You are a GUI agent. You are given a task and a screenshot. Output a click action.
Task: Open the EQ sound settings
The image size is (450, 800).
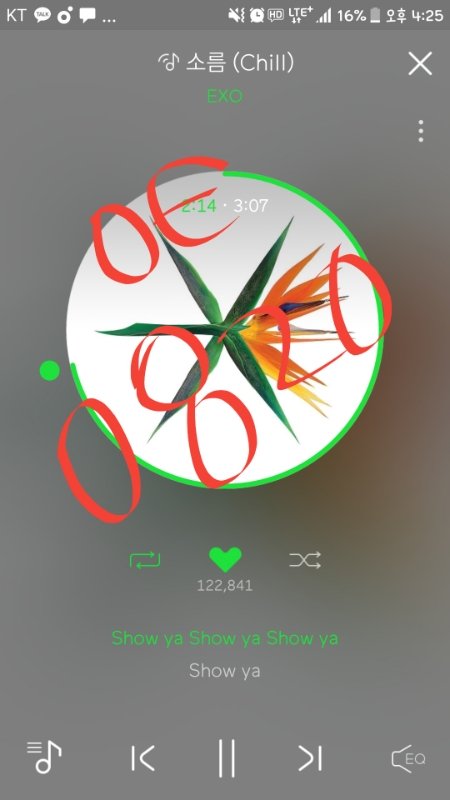[408, 759]
